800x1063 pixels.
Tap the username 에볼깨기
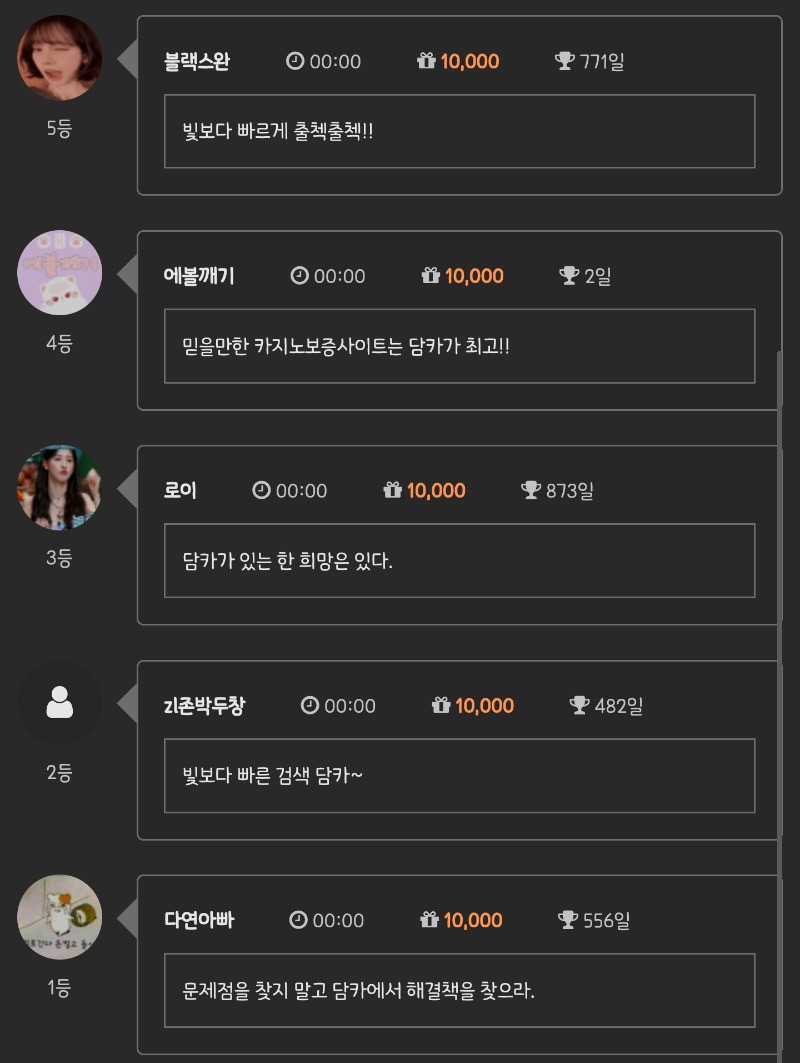(x=199, y=276)
